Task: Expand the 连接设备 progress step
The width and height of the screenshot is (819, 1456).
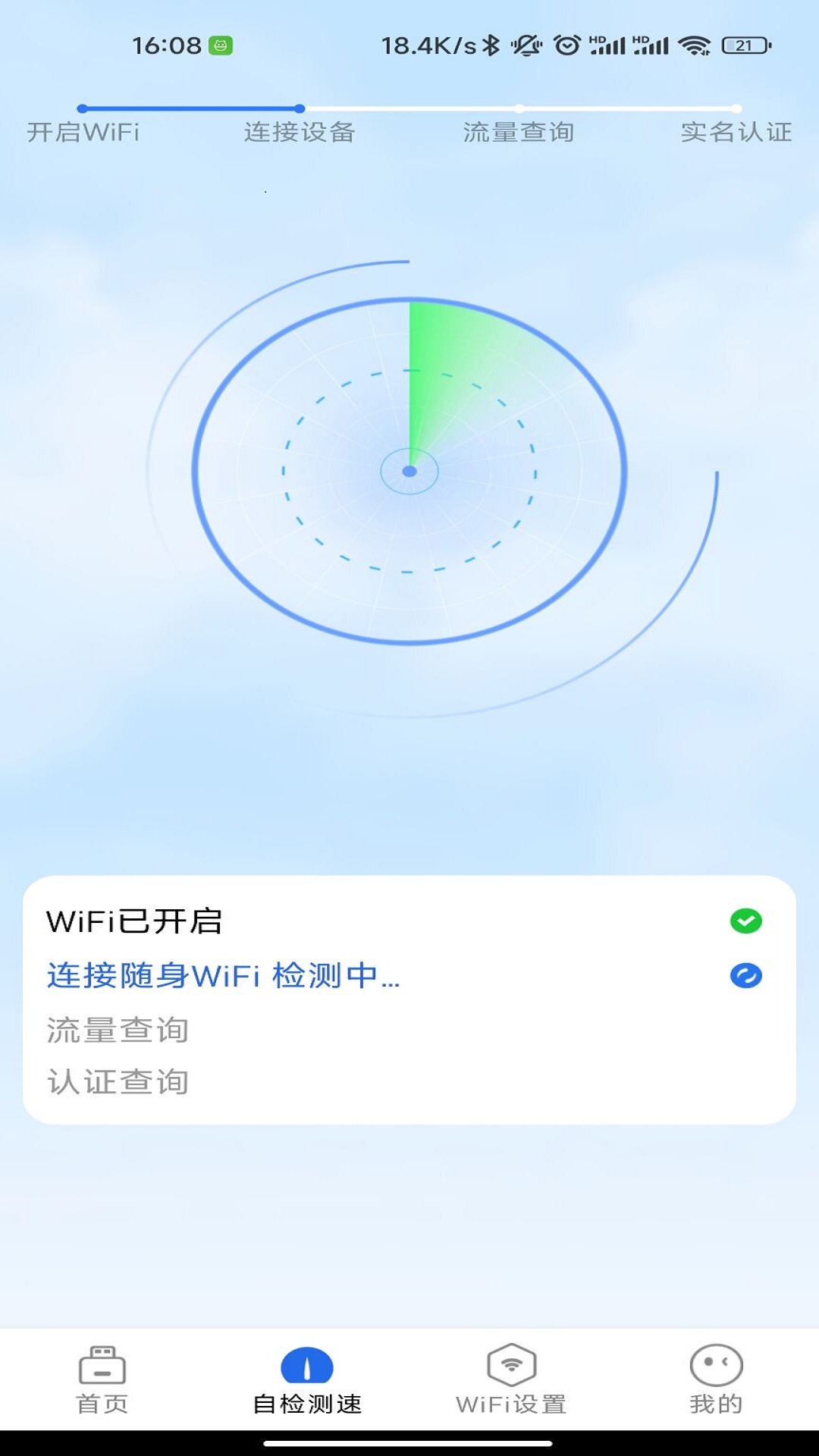Action: tap(301, 107)
